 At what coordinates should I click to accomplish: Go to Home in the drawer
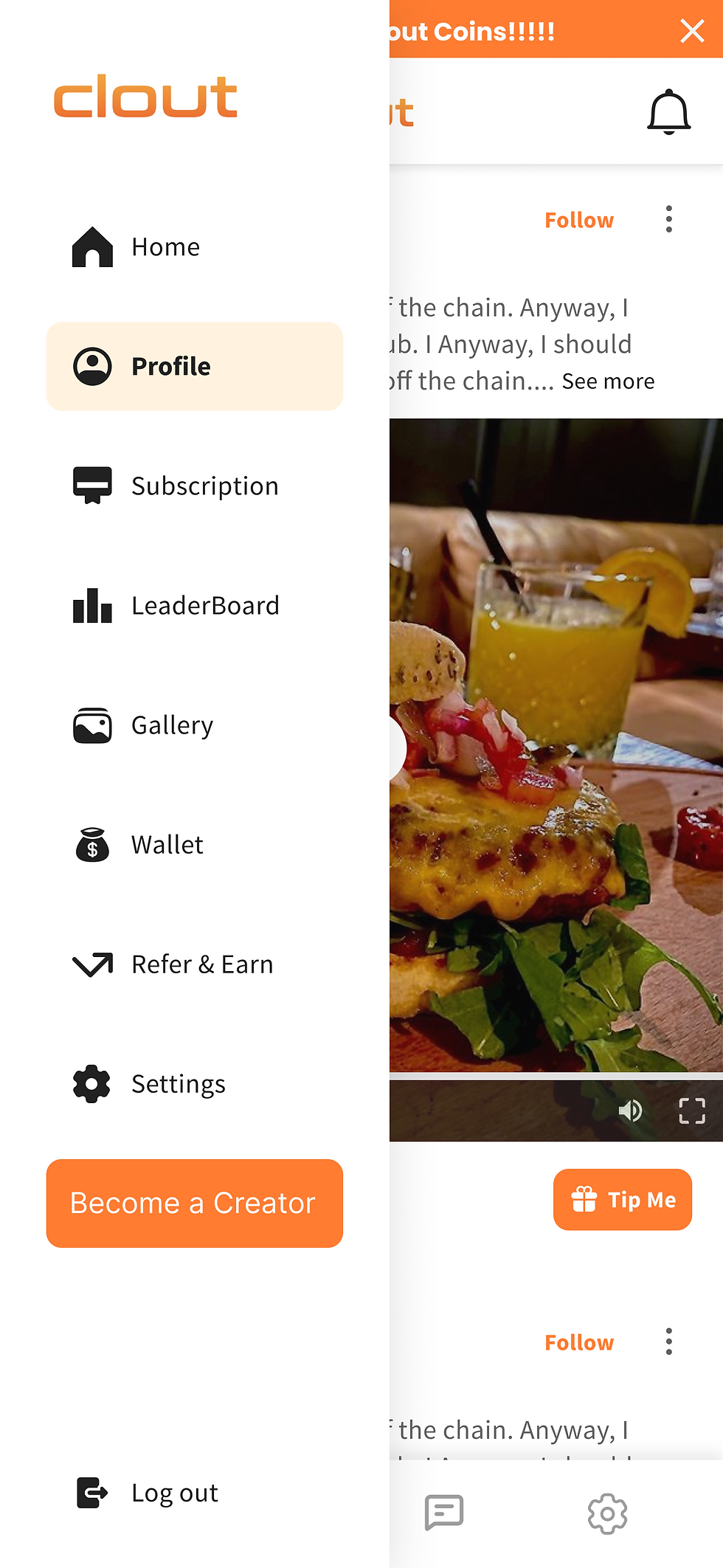[x=195, y=247]
